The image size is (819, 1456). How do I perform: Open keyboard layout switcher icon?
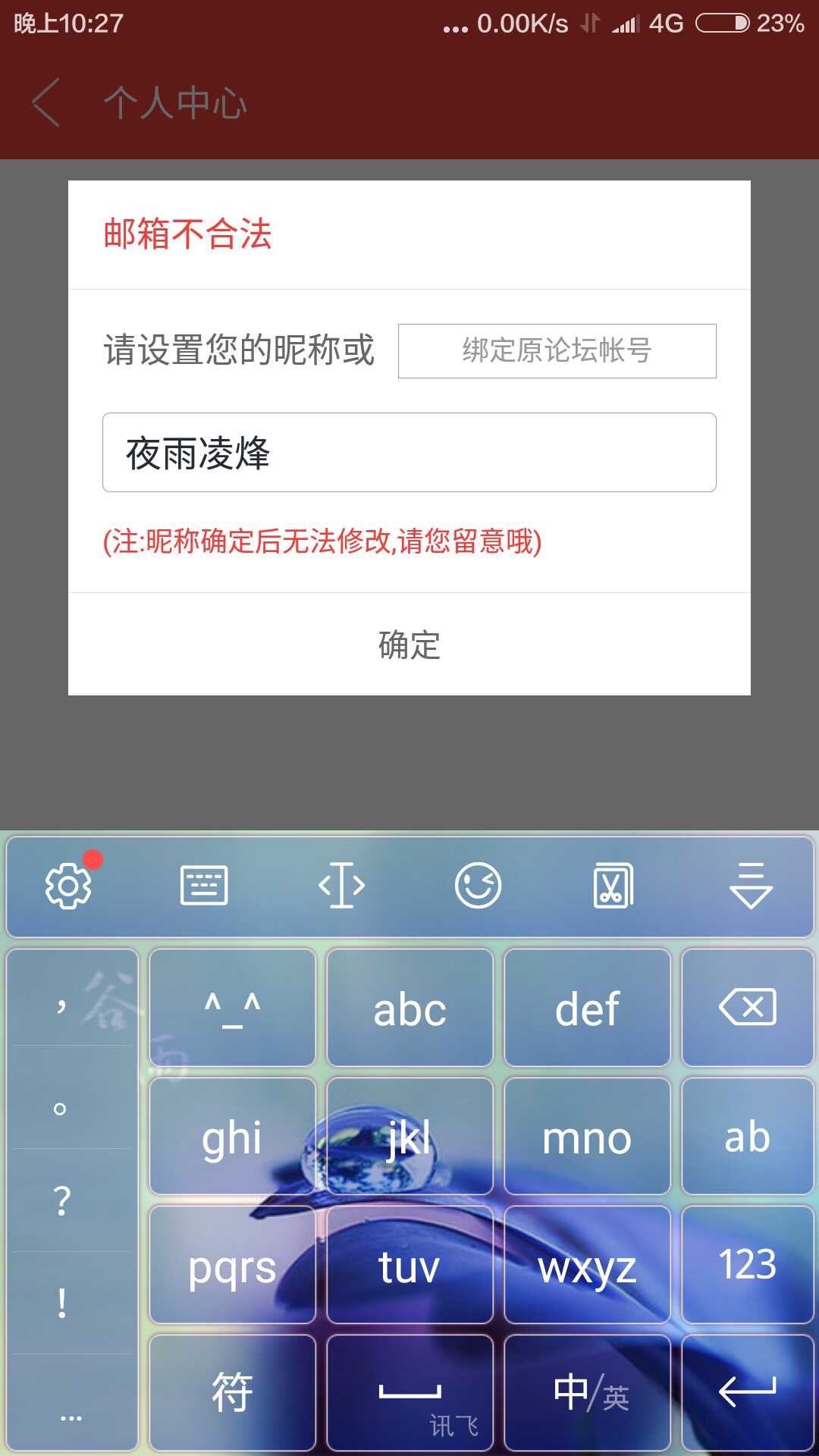click(x=204, y=886)
